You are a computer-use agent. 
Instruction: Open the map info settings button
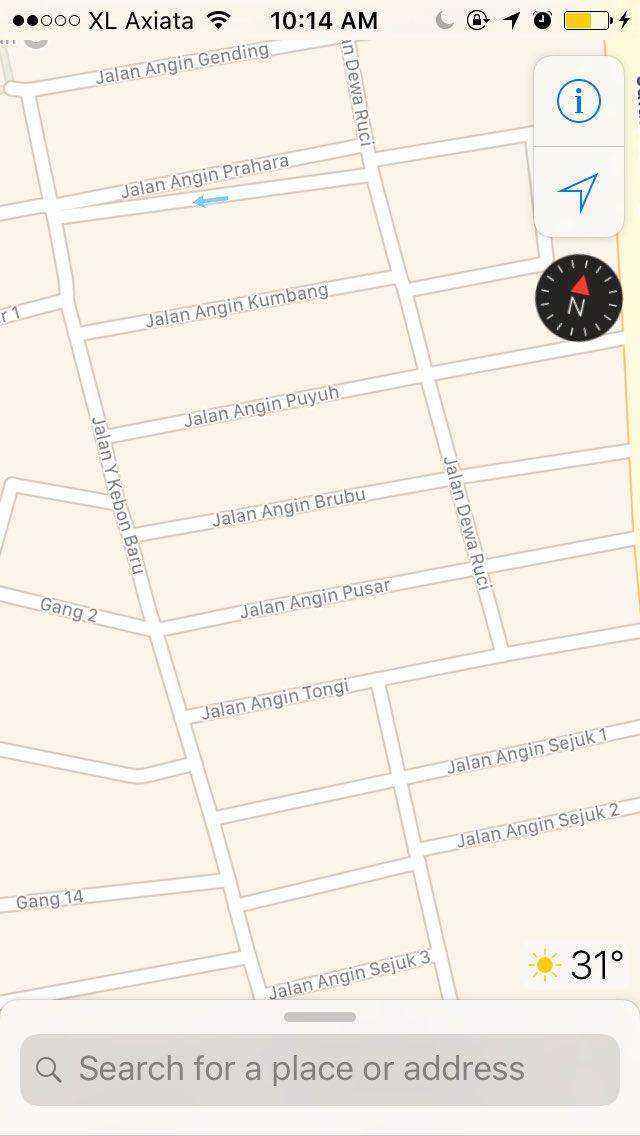tap(578, 101)
